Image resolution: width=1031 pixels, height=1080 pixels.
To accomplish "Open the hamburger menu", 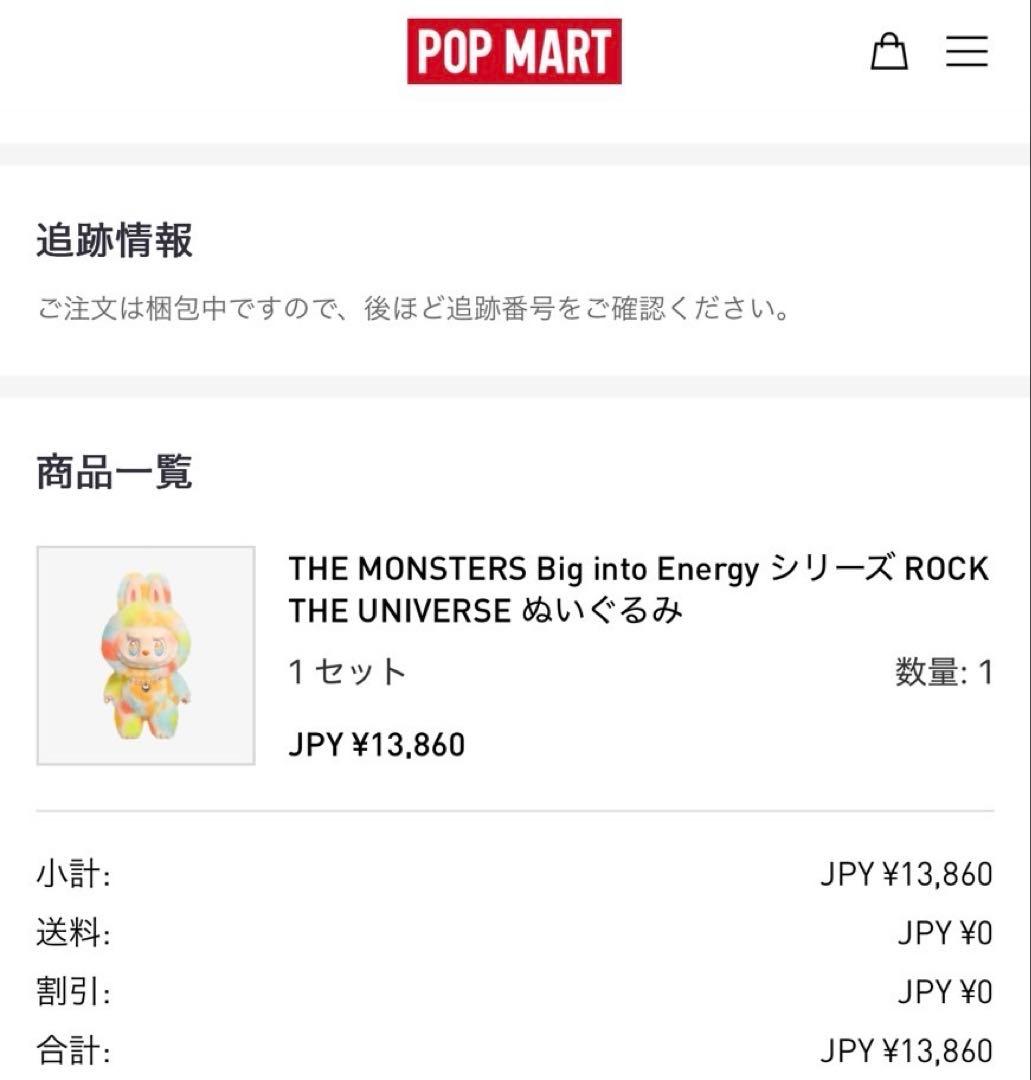I will (967, 51).
